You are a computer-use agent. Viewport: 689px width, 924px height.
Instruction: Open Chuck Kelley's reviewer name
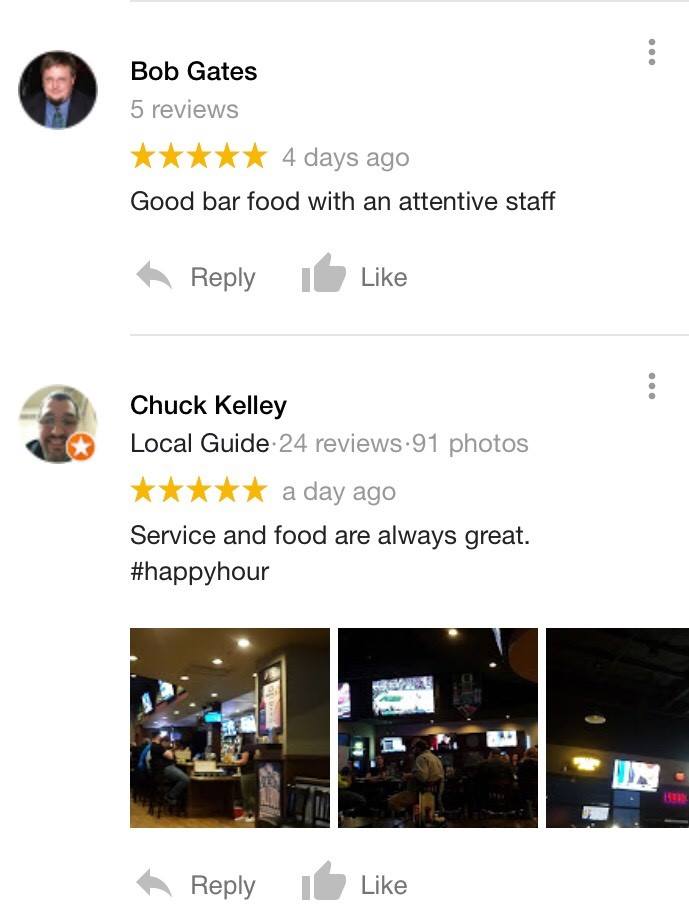(208, 405)
